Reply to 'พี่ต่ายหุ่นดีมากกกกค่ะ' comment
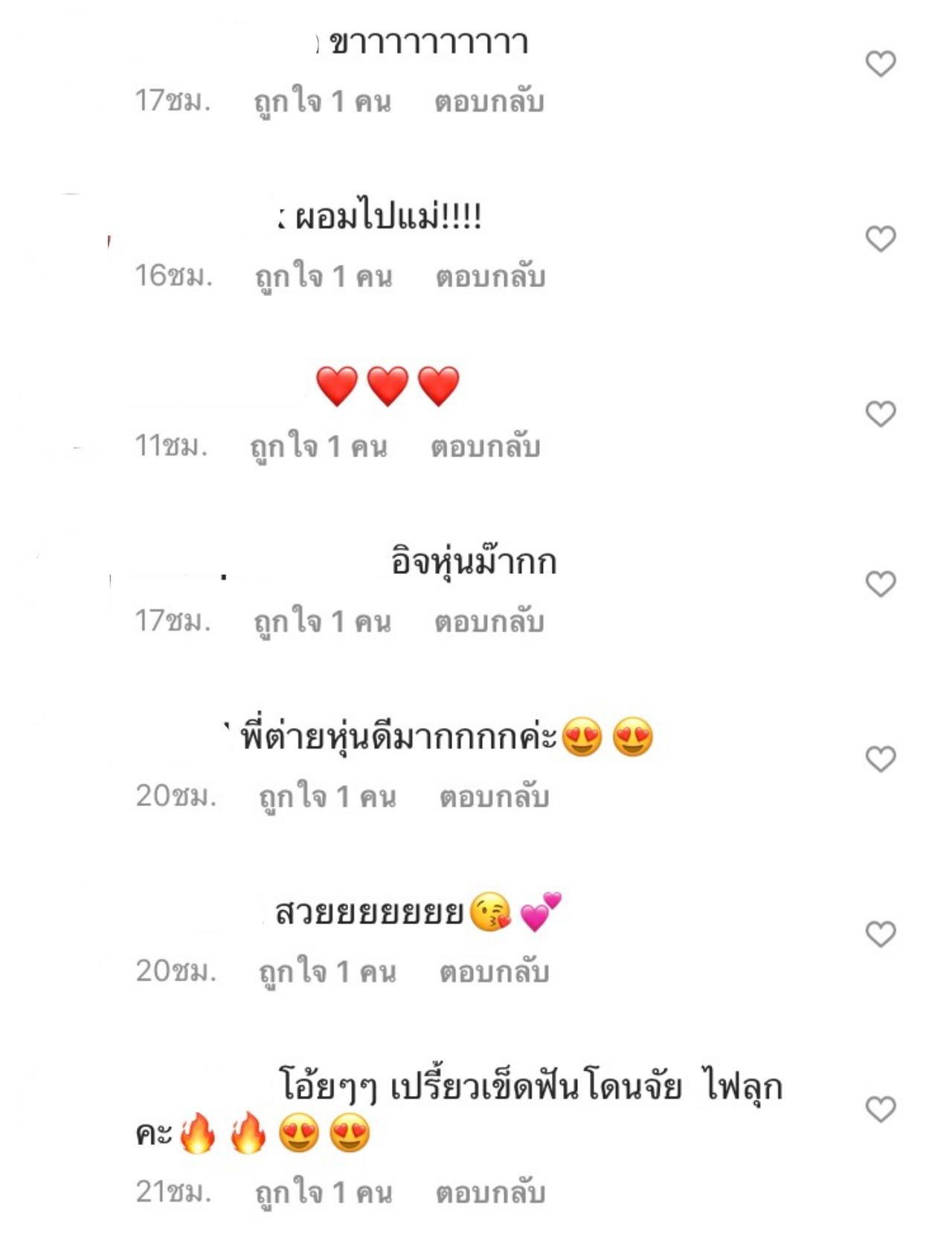 pyautogui.click(x=494, y=797)
